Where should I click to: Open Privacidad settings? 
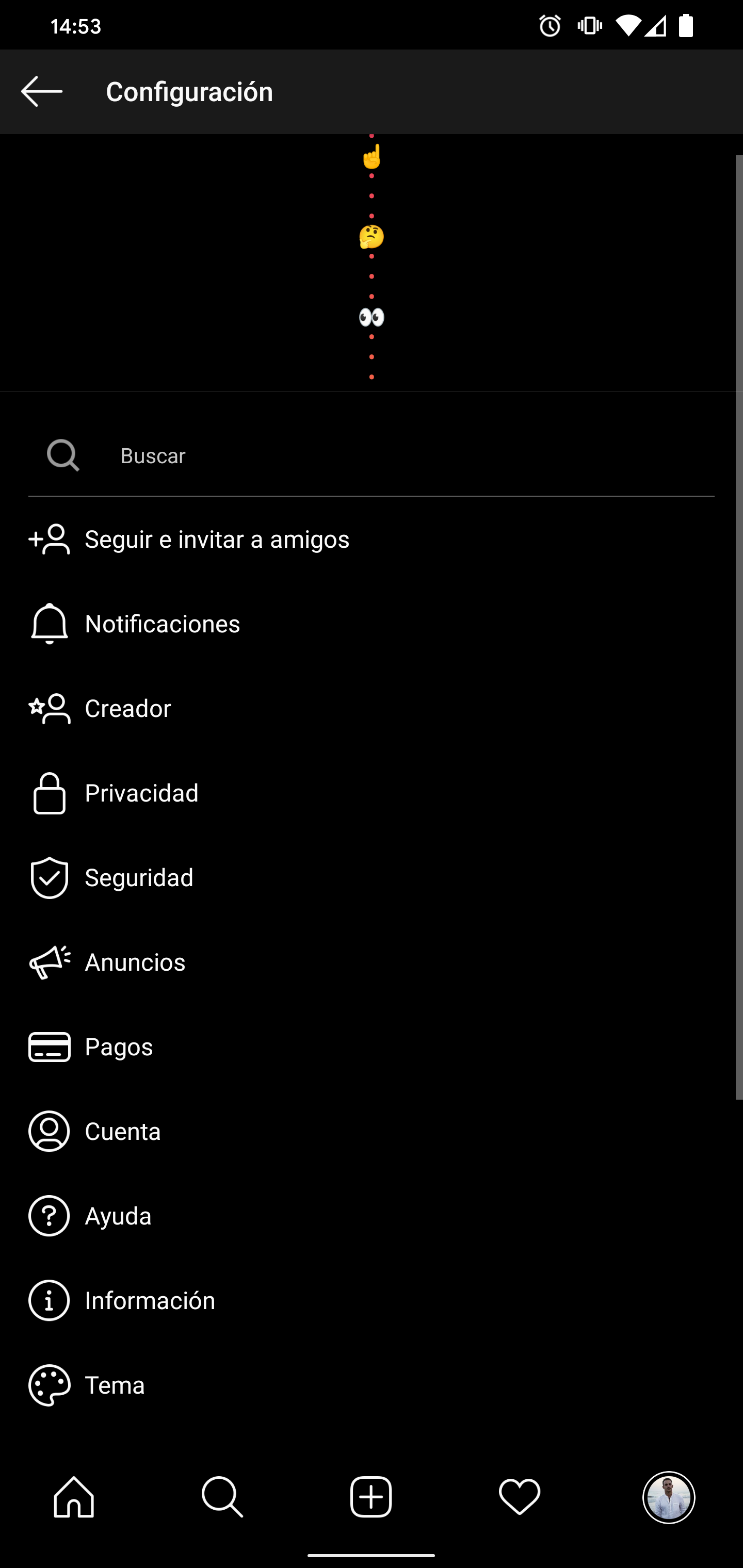[141, 793]
